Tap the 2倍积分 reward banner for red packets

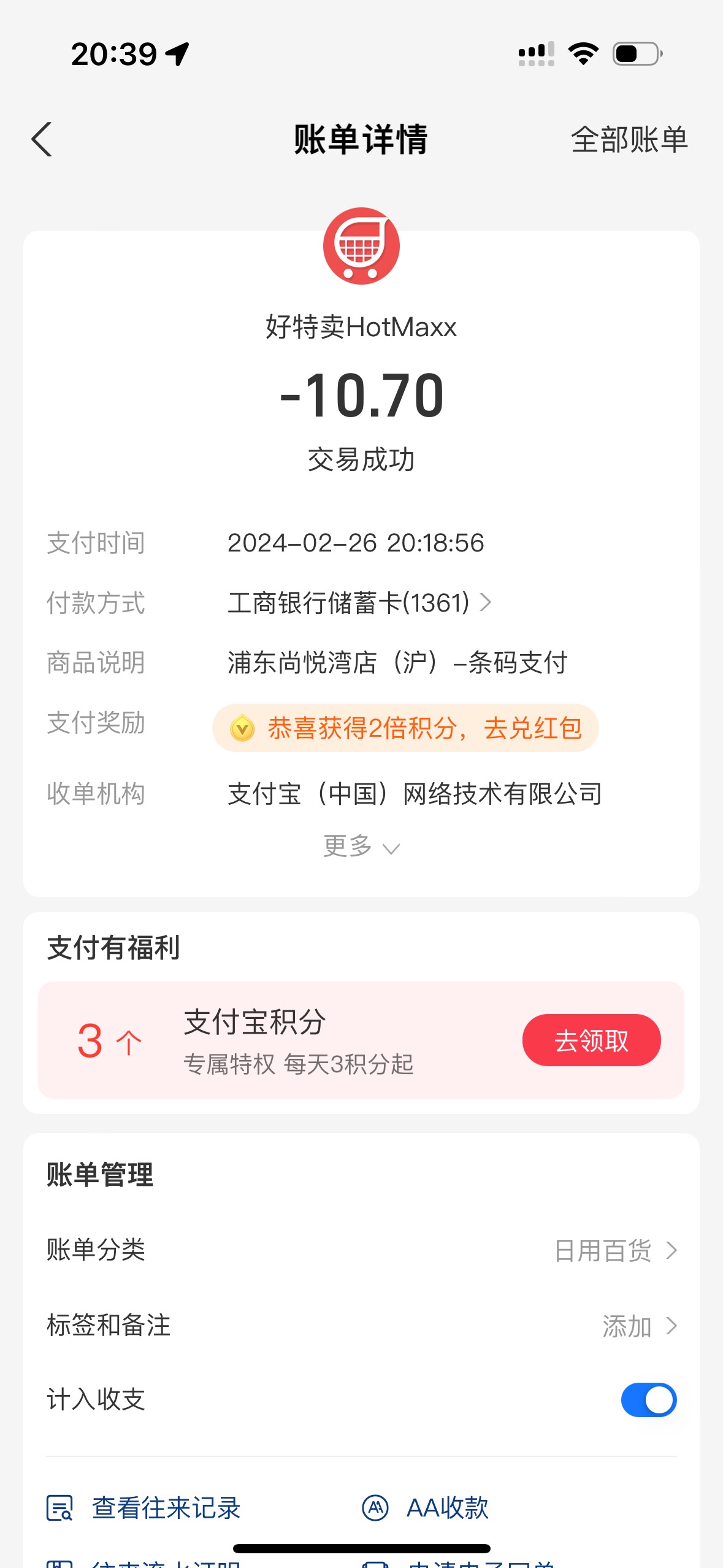pos(405,728)
